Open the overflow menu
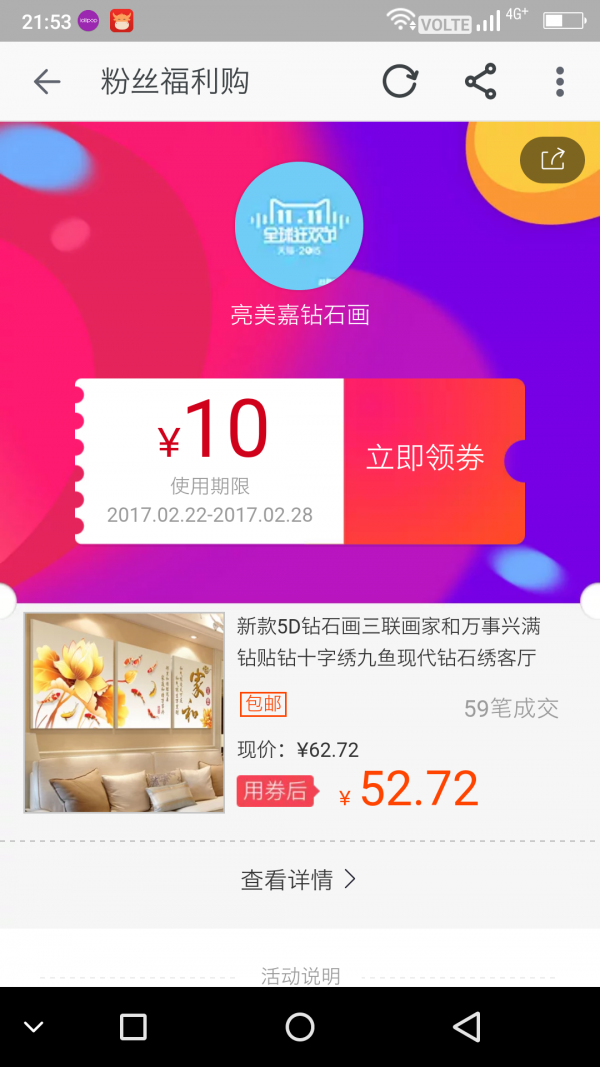The width and height of the screenshot is (600, 1067). pos(560,82)
